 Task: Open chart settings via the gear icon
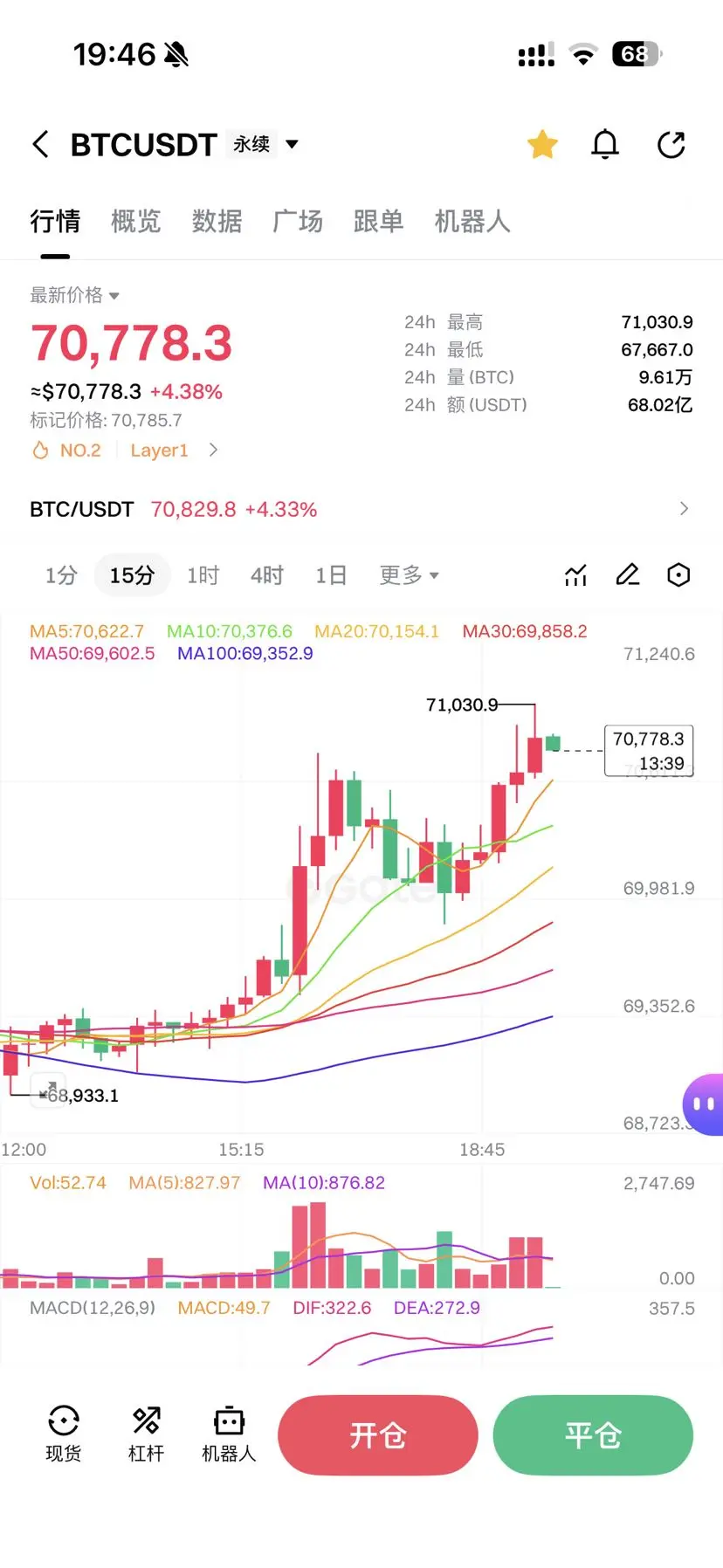[678, 574]
